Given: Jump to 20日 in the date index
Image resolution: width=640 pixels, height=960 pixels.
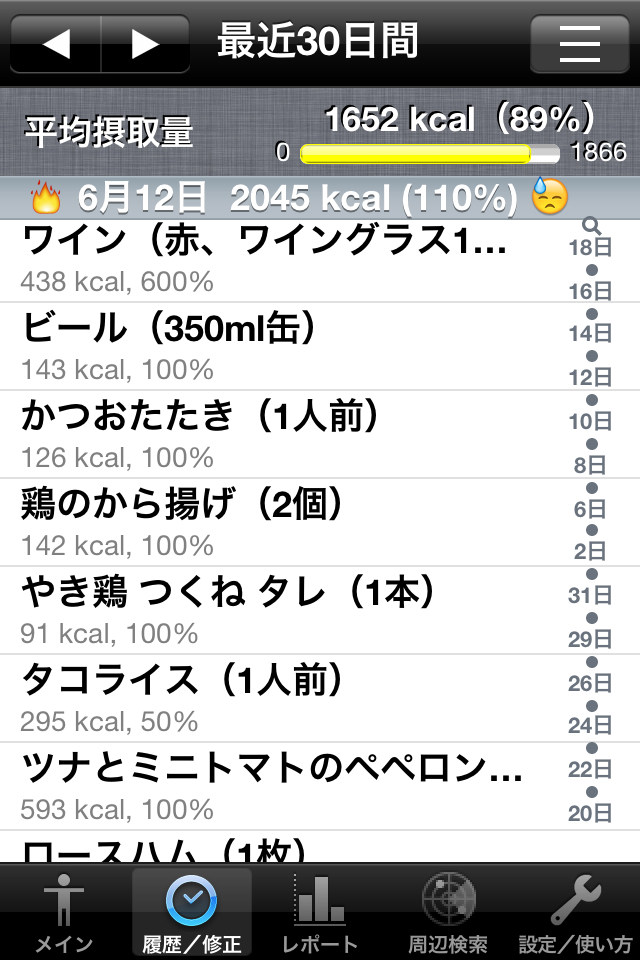Looking at the screenshot, I should tap(590, 814).
